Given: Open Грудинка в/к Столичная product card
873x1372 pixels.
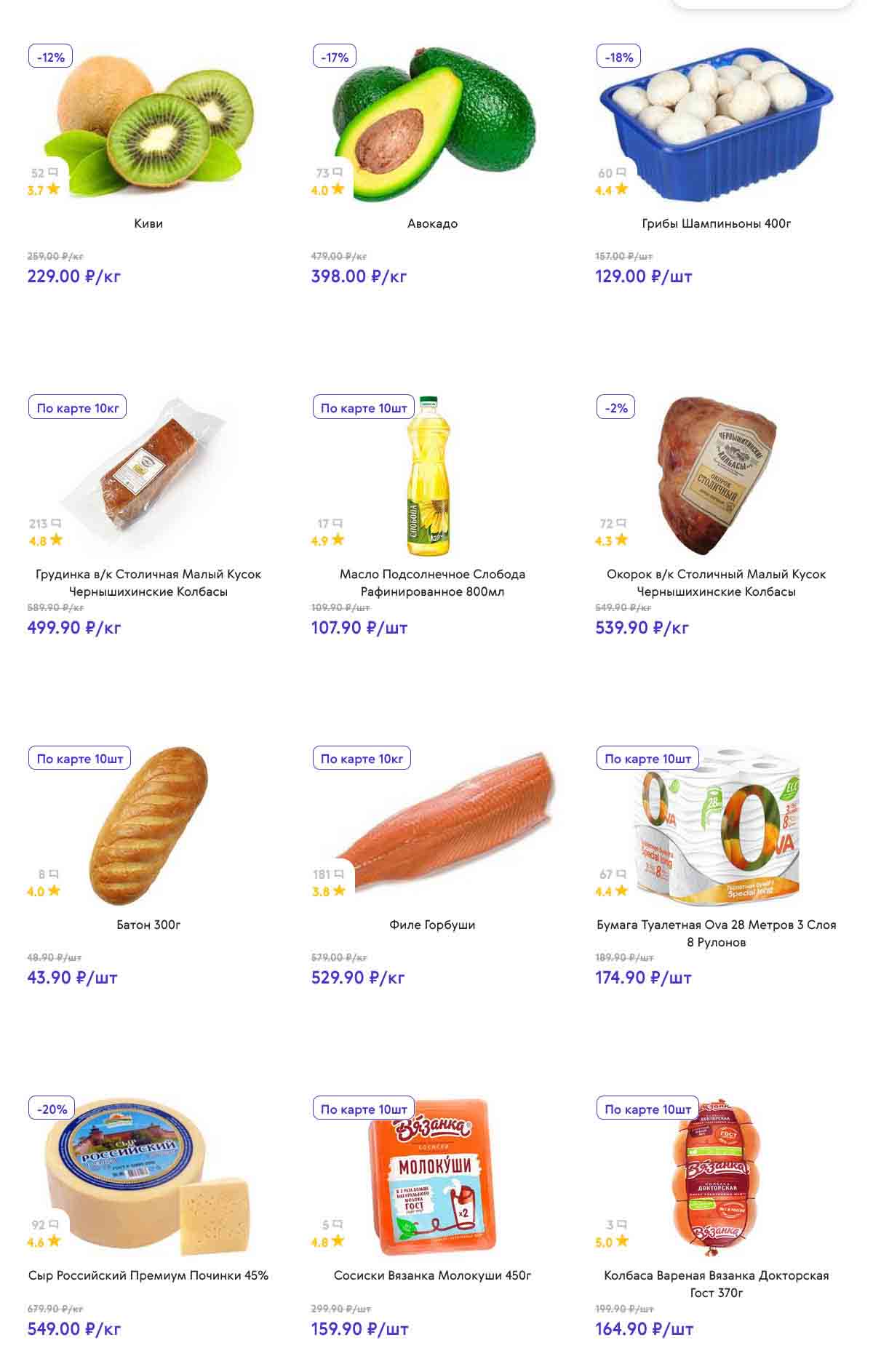Looking at the screenshot, I should pos(148,582).
